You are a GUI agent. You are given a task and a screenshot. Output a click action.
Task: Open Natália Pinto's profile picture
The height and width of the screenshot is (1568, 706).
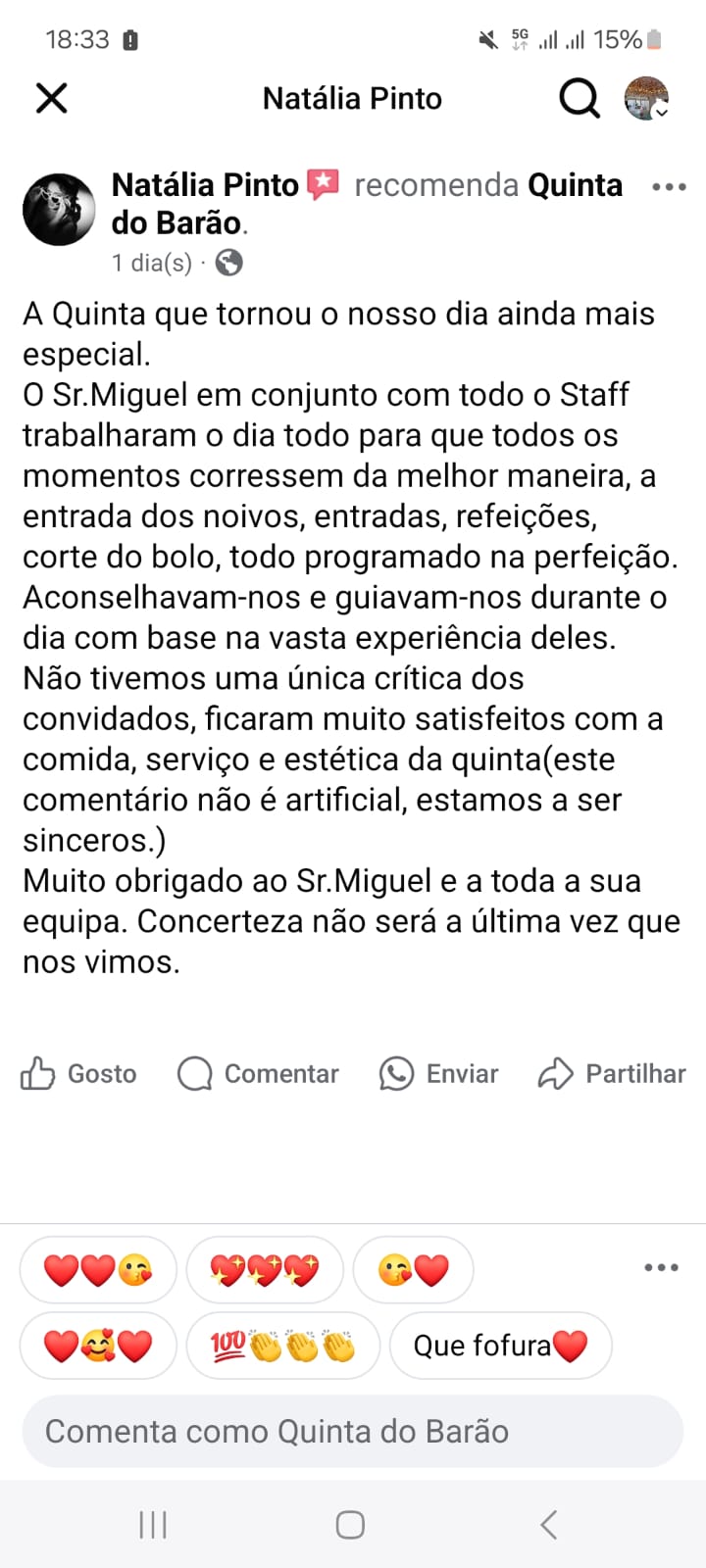pyautogui.click(x=59, y=210)
